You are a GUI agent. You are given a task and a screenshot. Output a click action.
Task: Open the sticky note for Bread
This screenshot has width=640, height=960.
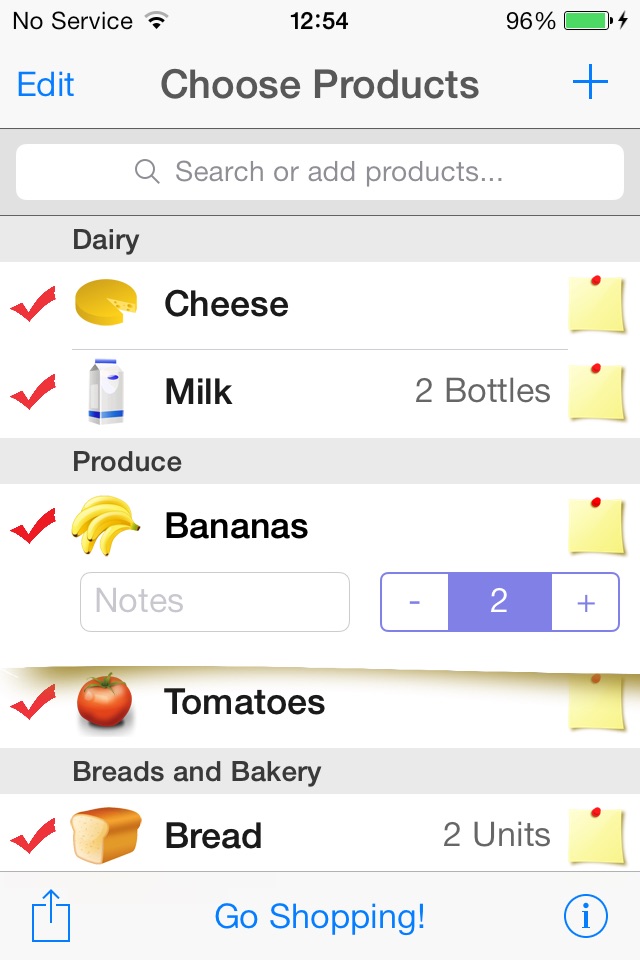[x=597, y=836]
